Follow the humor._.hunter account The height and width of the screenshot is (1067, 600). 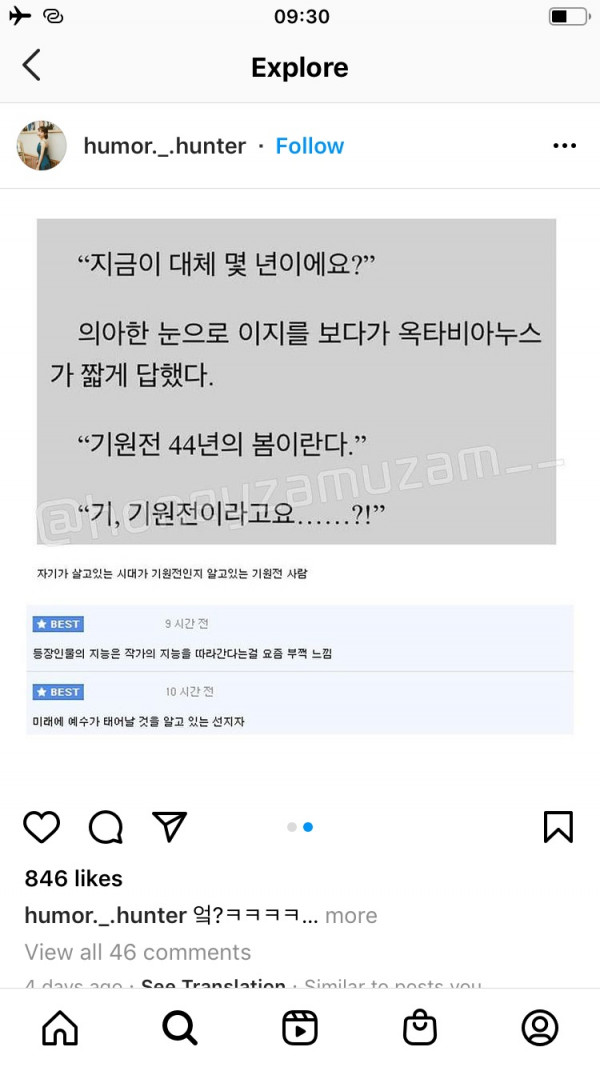point(309,146)
